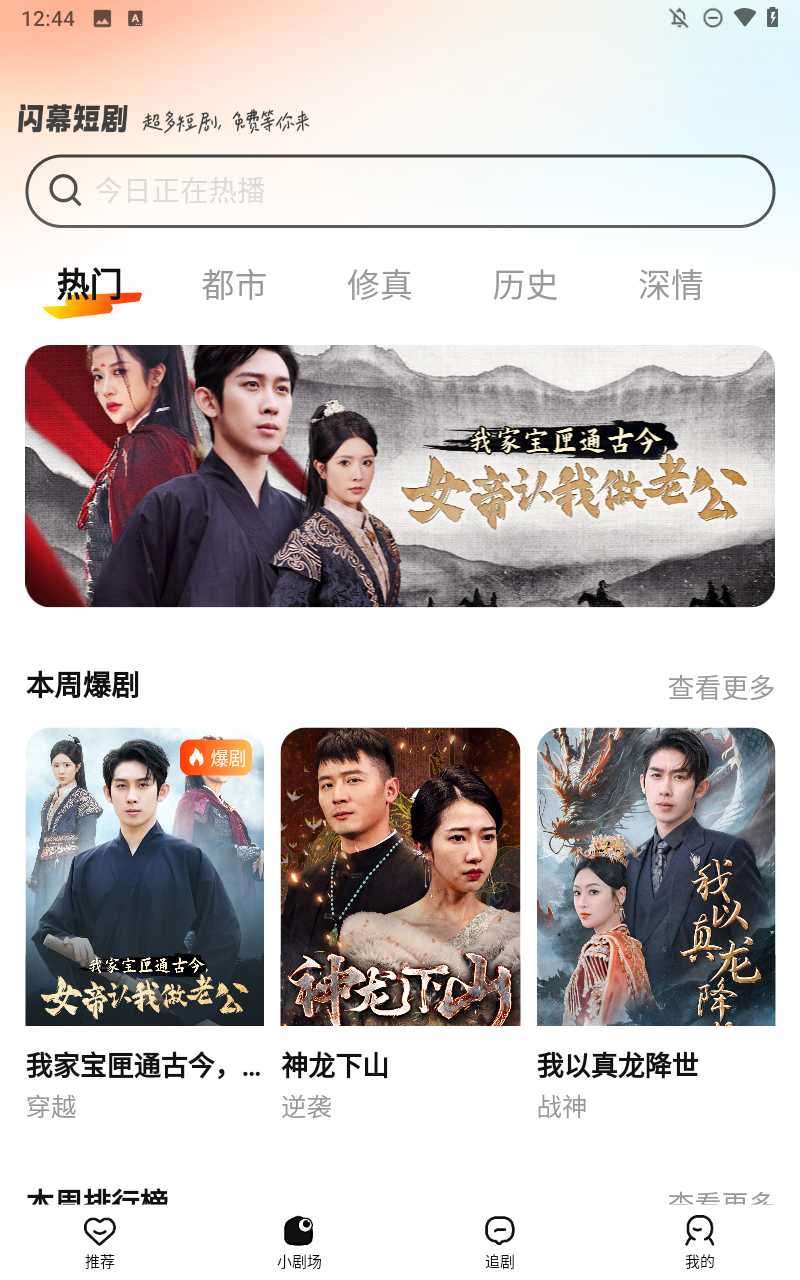View more of 本周爆剧 via 查看更多
Image resolution: width=800 pixels, height=1280 pixels.
tap(721, 688)
